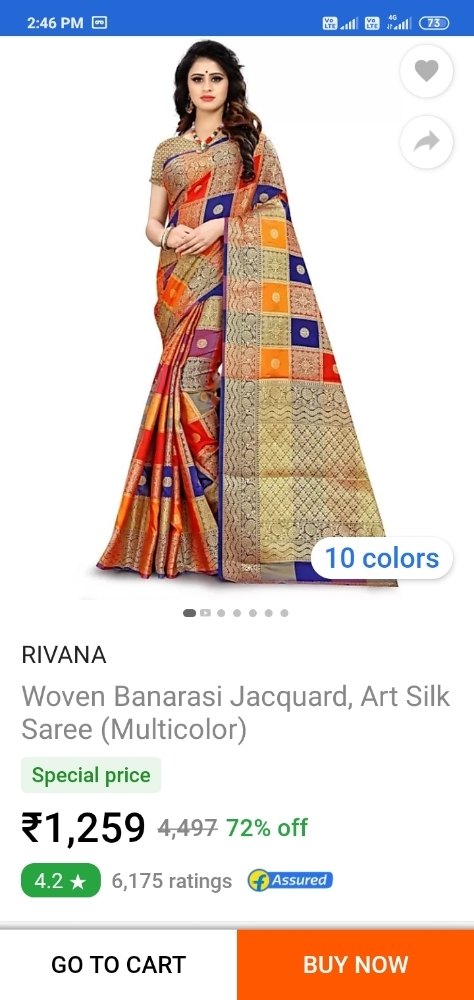
Task: Jump to the second image indicator
Action: pos(205,613)
